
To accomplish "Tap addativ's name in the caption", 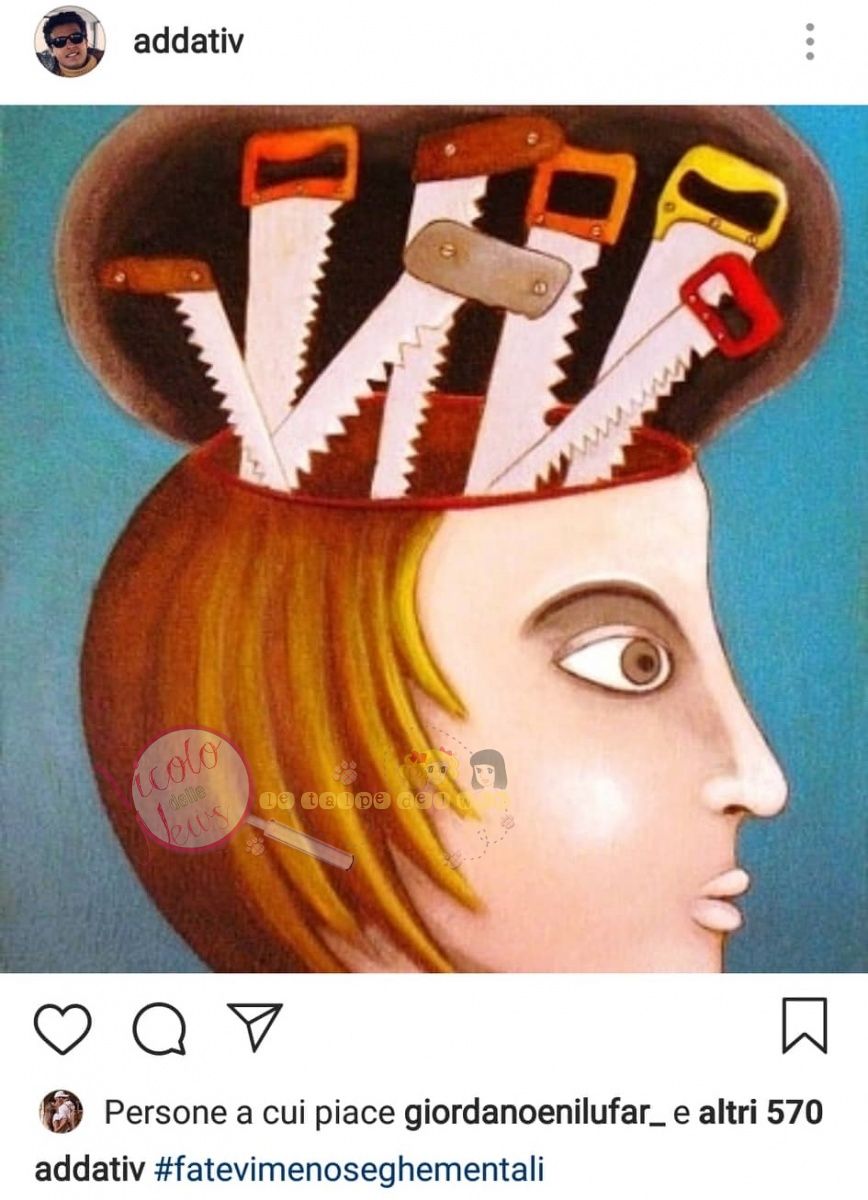I will [89, 1168].
